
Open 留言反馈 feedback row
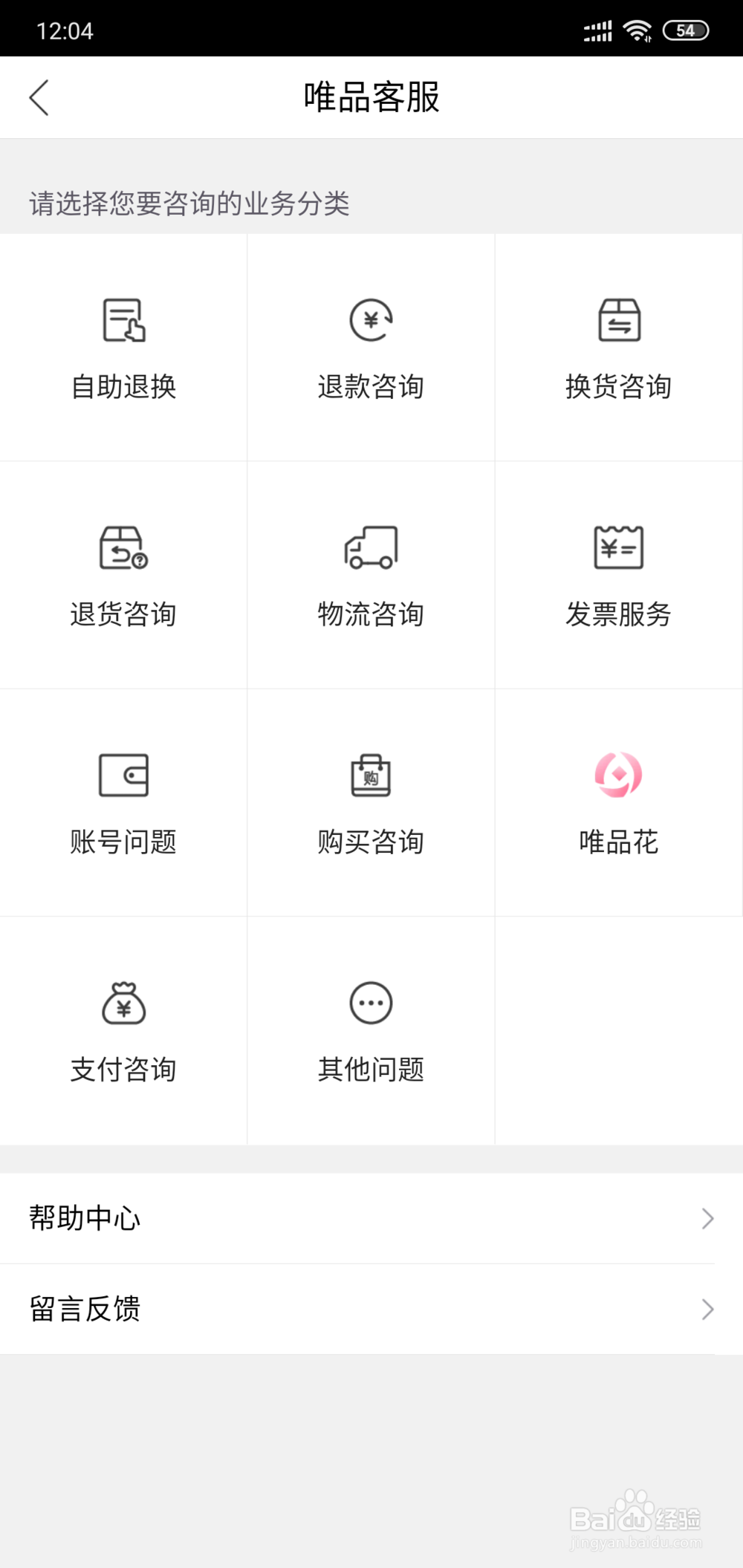point(371,1309)
